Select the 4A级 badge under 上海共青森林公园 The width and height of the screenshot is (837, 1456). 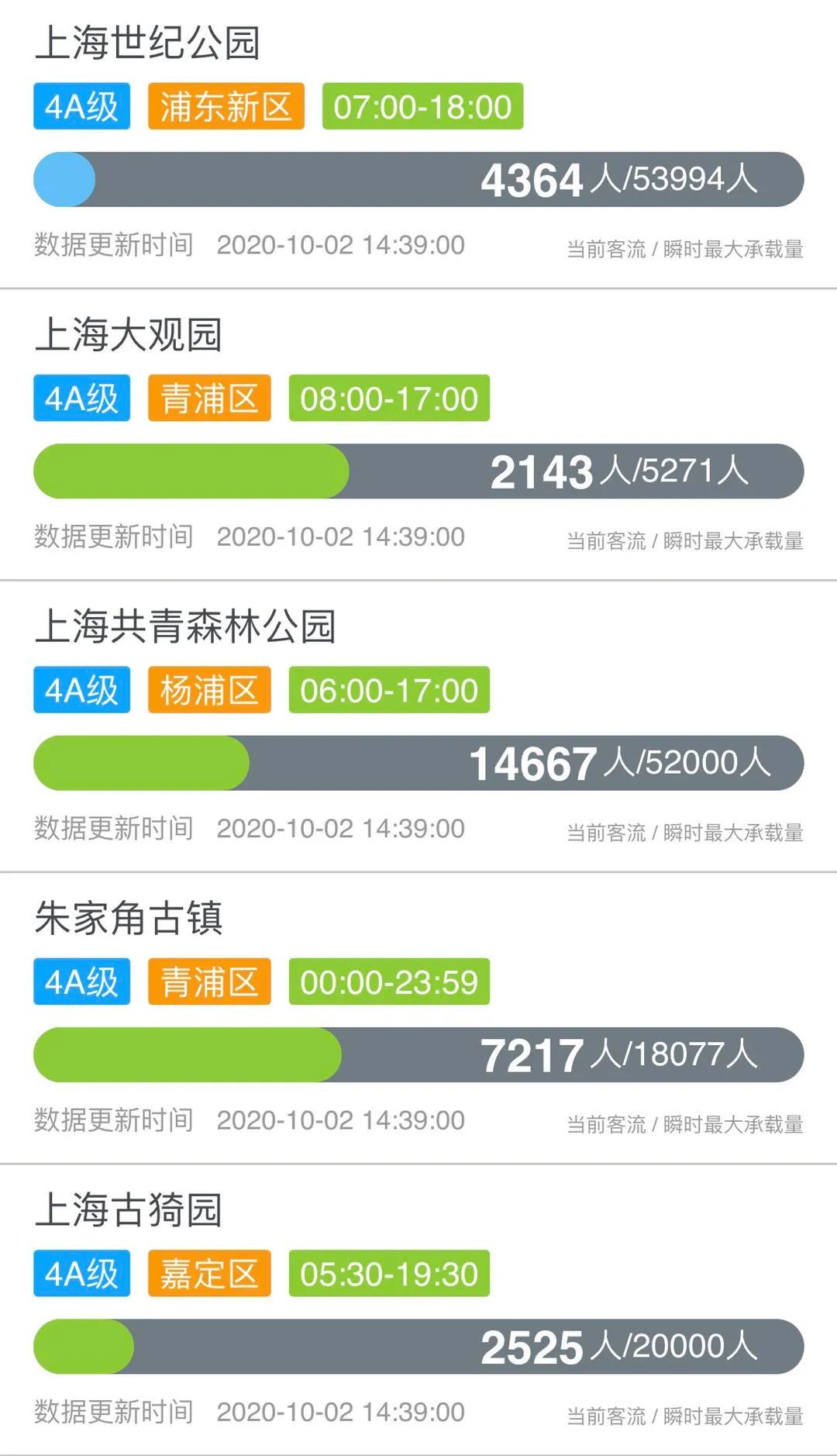(81, 688)
